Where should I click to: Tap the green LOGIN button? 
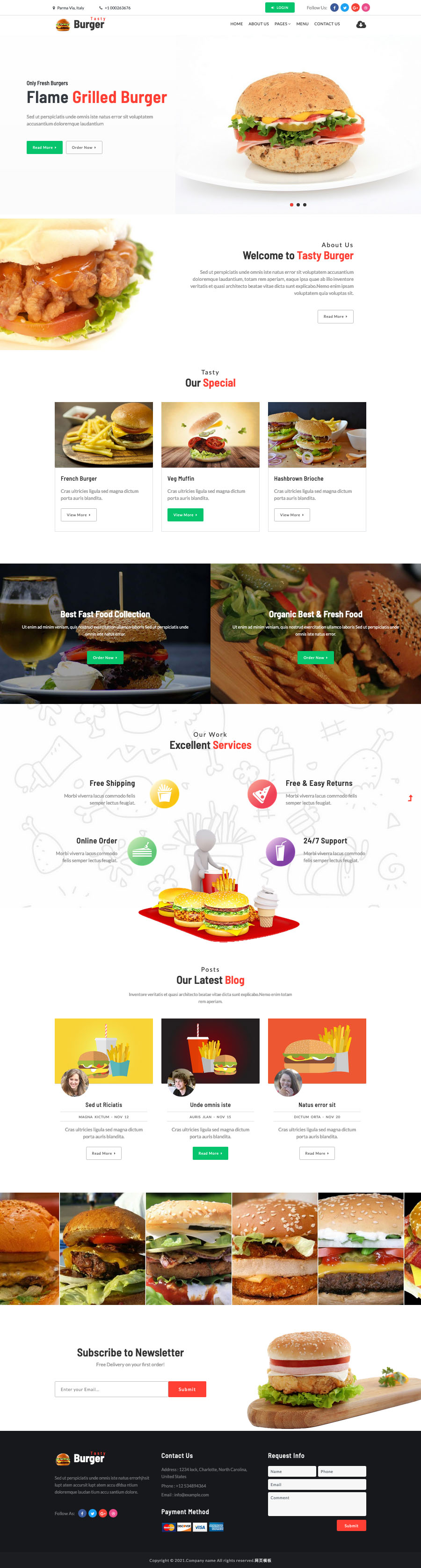click(279, 8)
